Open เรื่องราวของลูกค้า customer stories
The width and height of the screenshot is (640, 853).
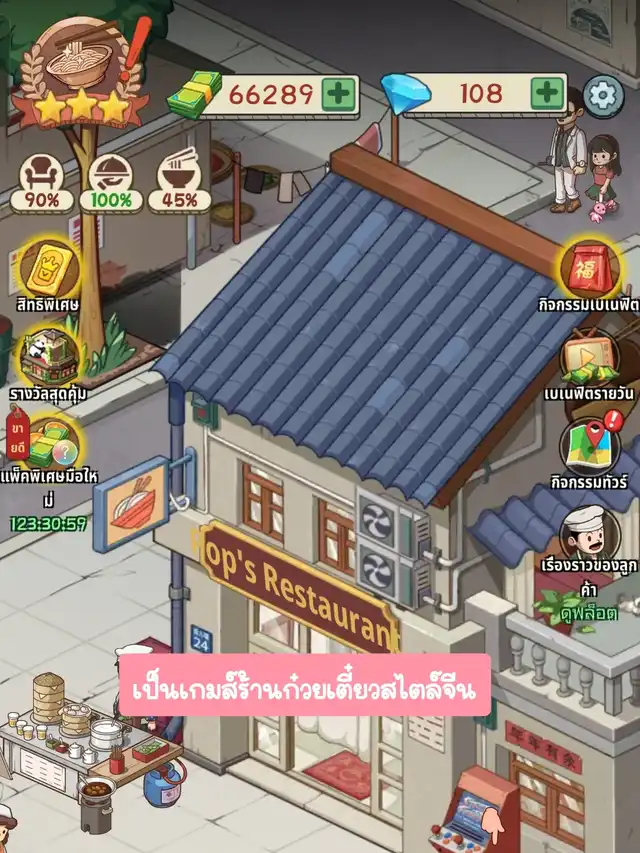[590, 533]
